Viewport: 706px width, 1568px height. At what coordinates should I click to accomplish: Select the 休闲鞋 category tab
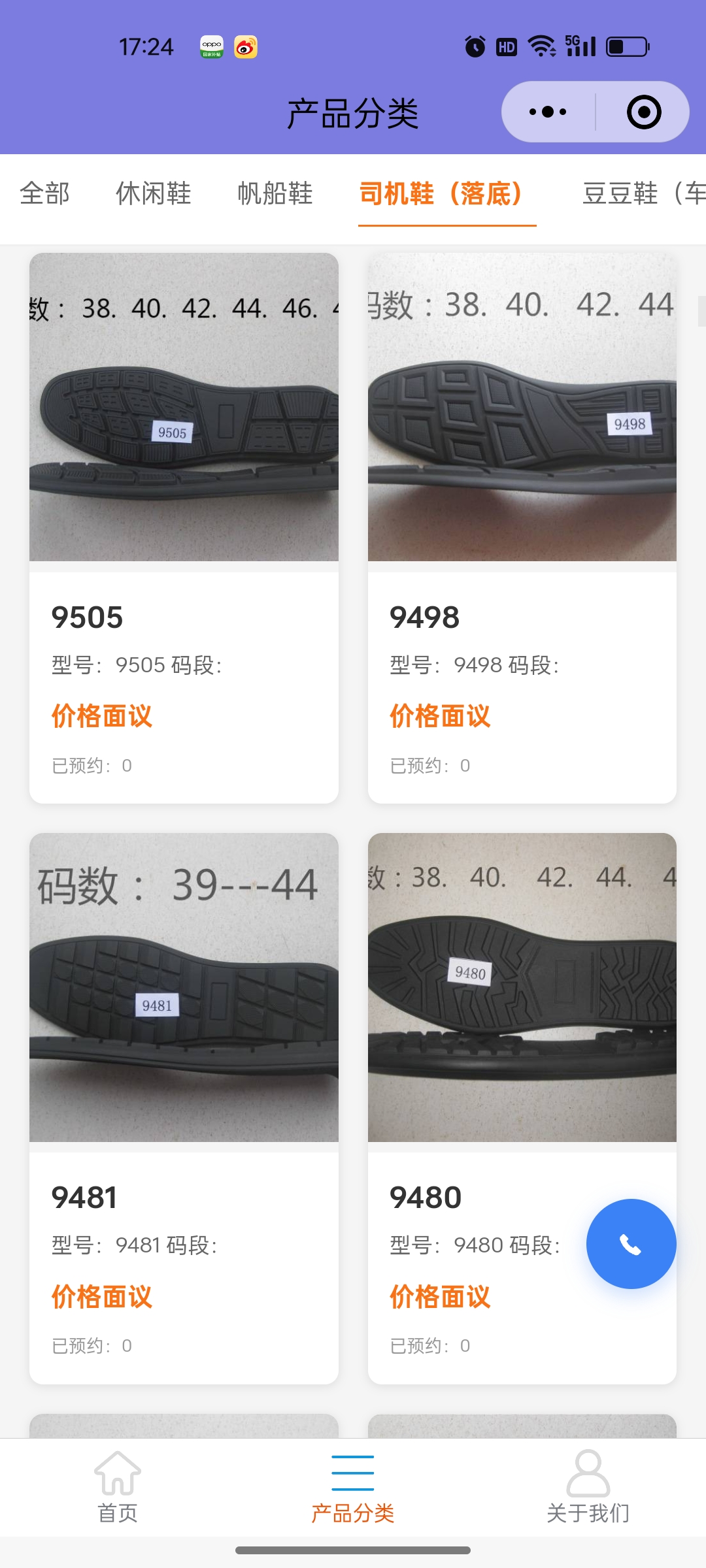pyautogui.click(x=154, y=193)
